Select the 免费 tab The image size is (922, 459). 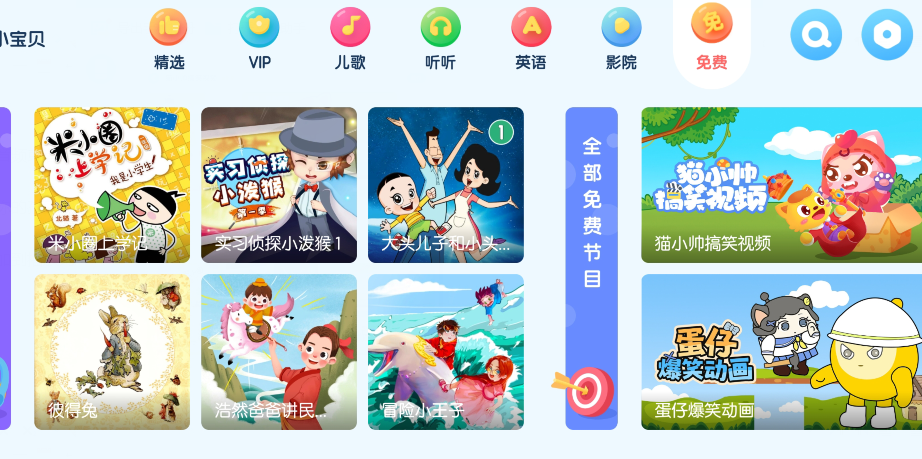tap(711, 40)
